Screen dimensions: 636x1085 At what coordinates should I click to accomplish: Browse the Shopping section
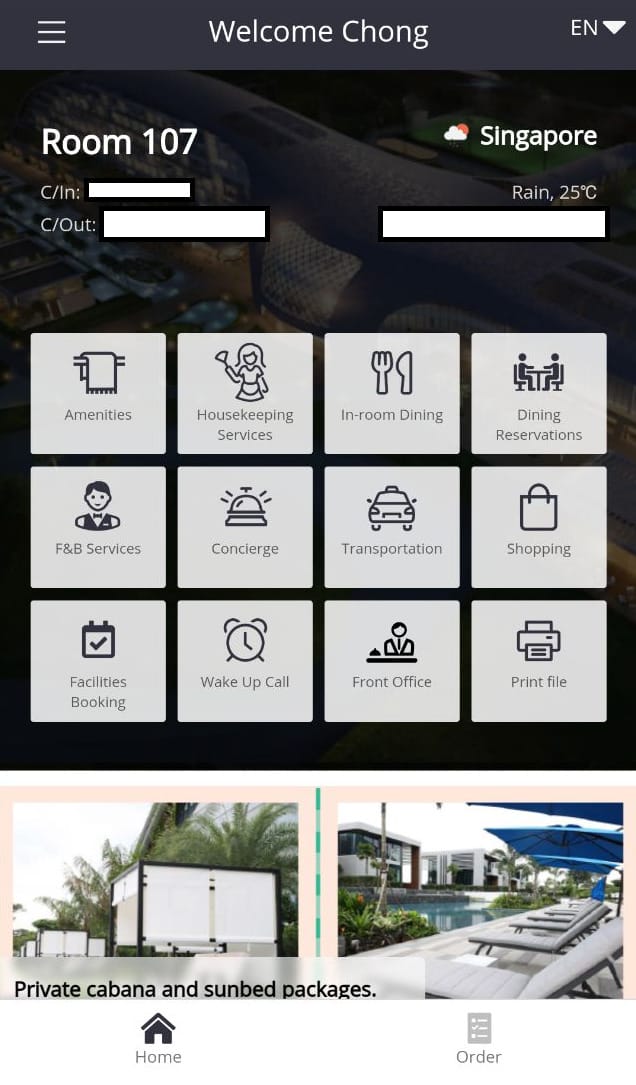[x=539, y=527]
